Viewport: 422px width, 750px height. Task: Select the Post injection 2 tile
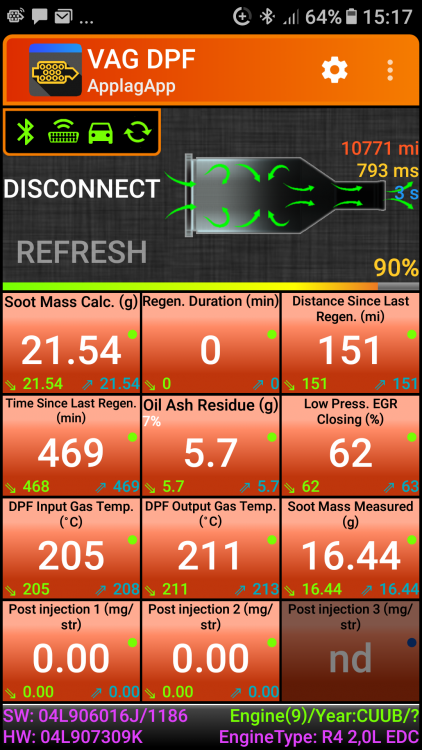pyautogui.click(x=211, y=651)
